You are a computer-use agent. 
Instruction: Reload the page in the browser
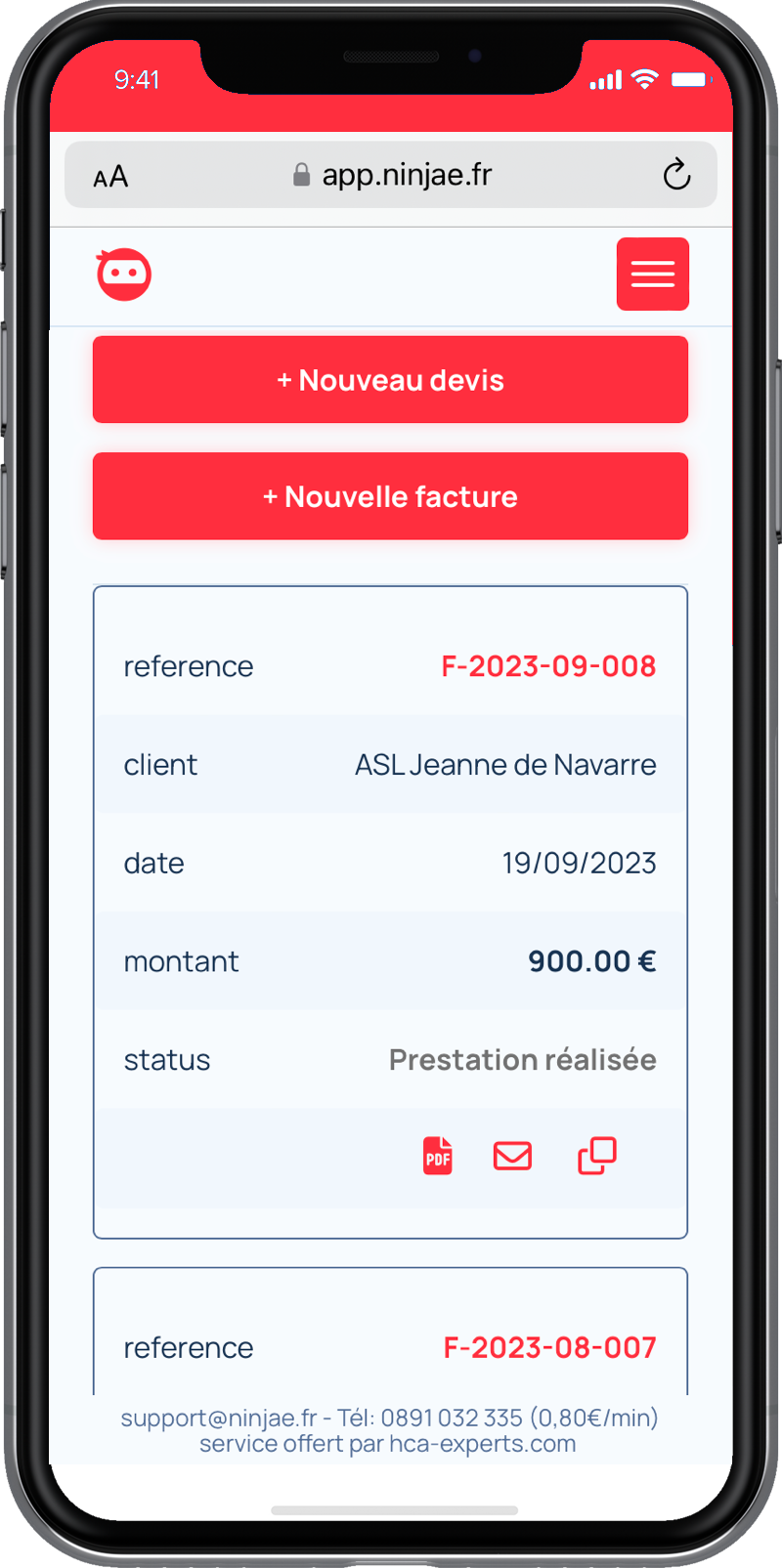676,175
